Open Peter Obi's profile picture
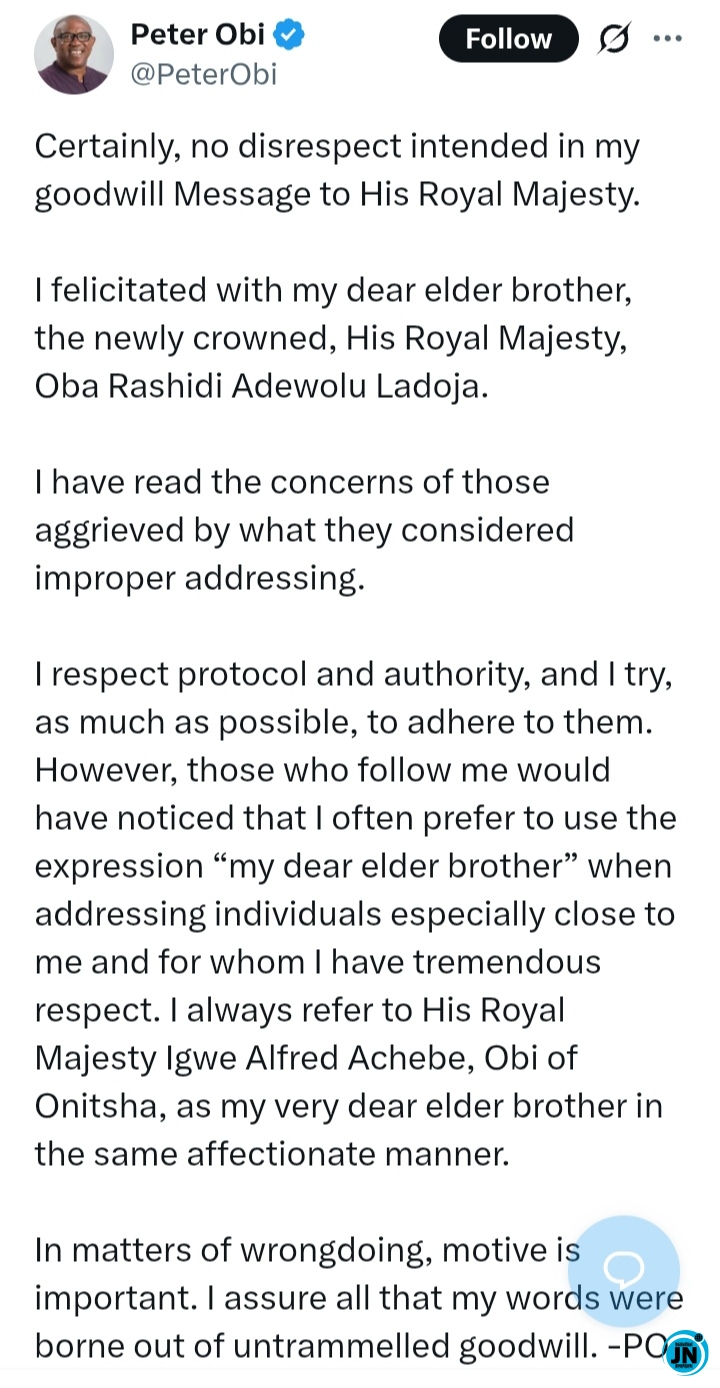Image resolution: width=720 pixels, height=1388 pixels. pyautogui.click(x=74, y=55)
